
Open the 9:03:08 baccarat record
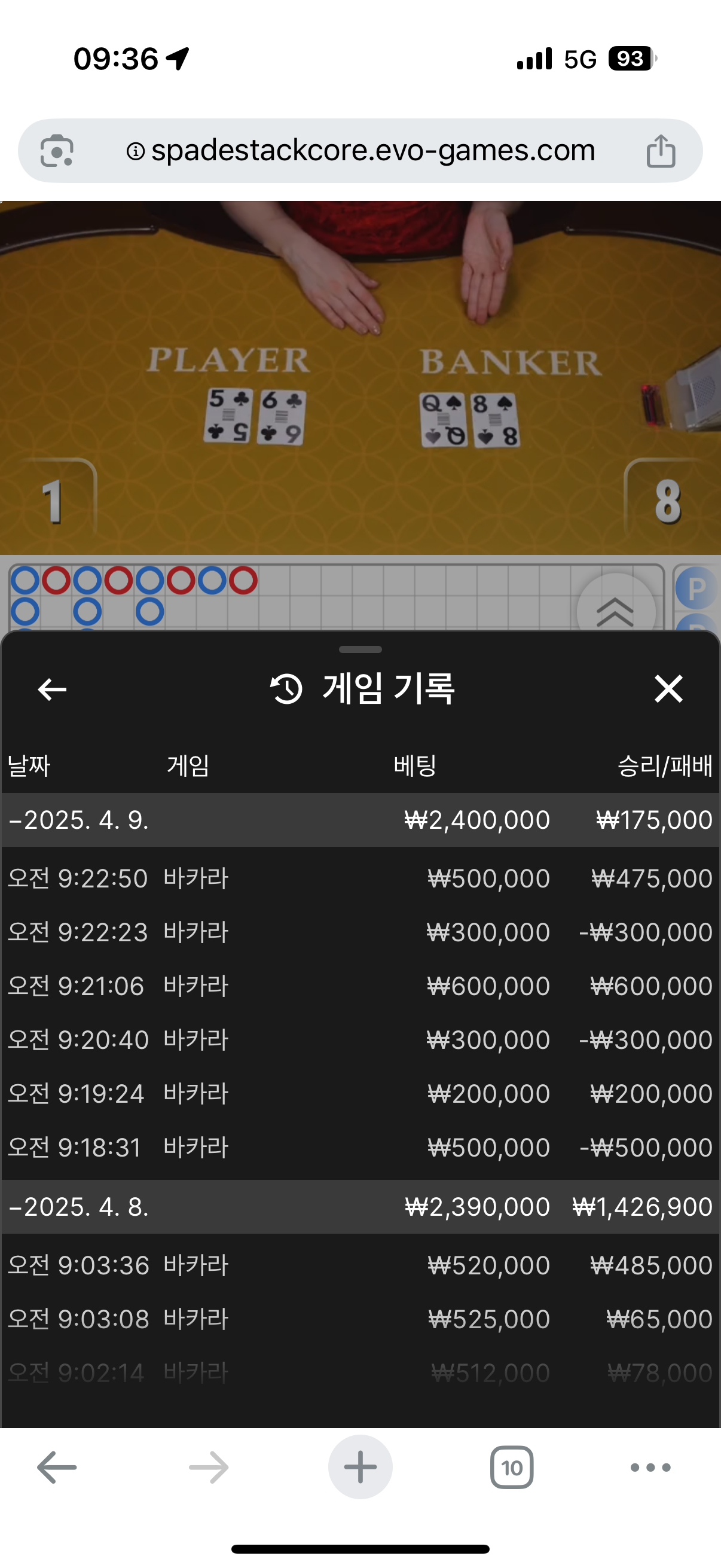360,1319
